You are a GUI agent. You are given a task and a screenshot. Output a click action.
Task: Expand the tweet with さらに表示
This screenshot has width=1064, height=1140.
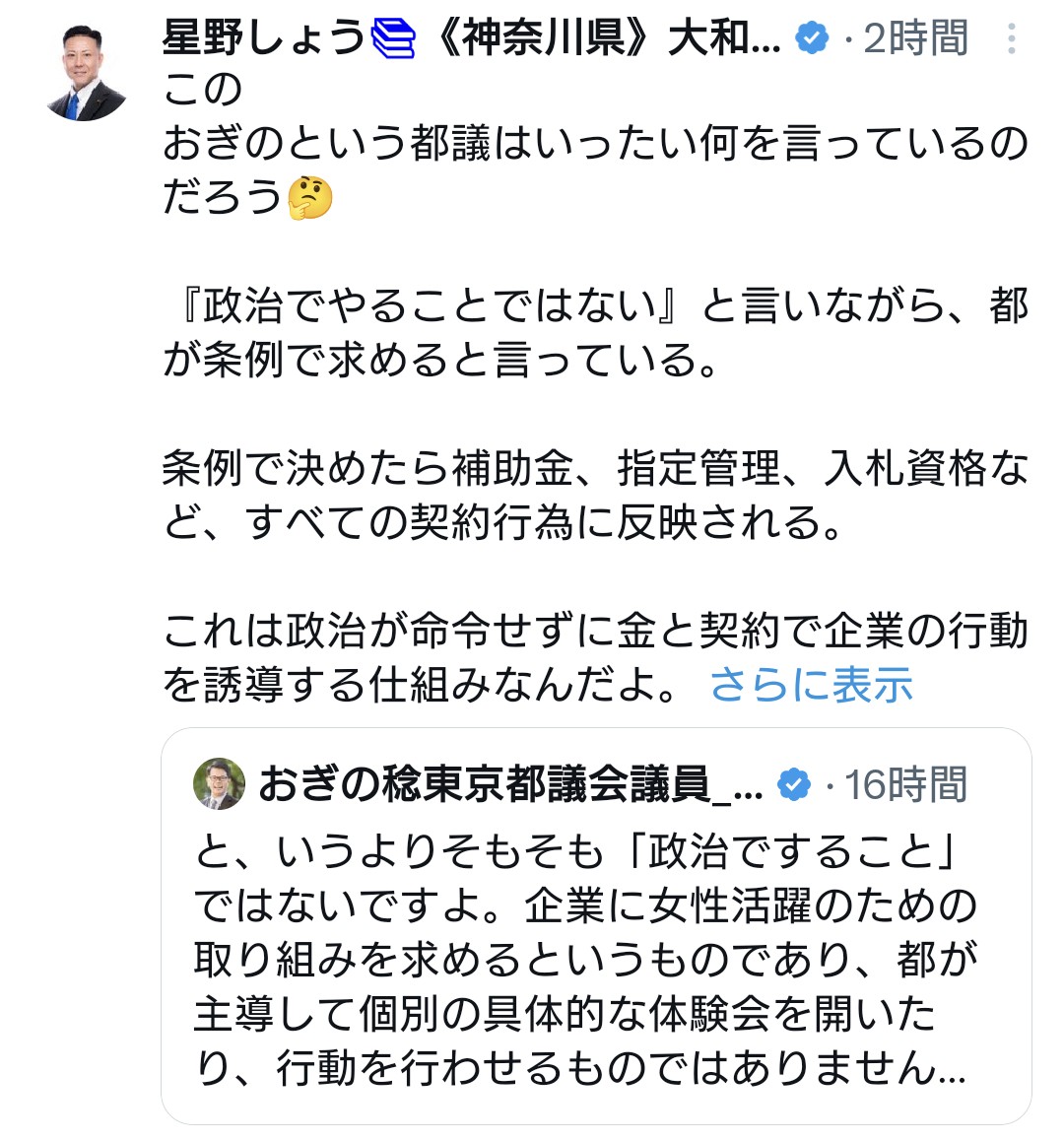[x=811, y=685]
